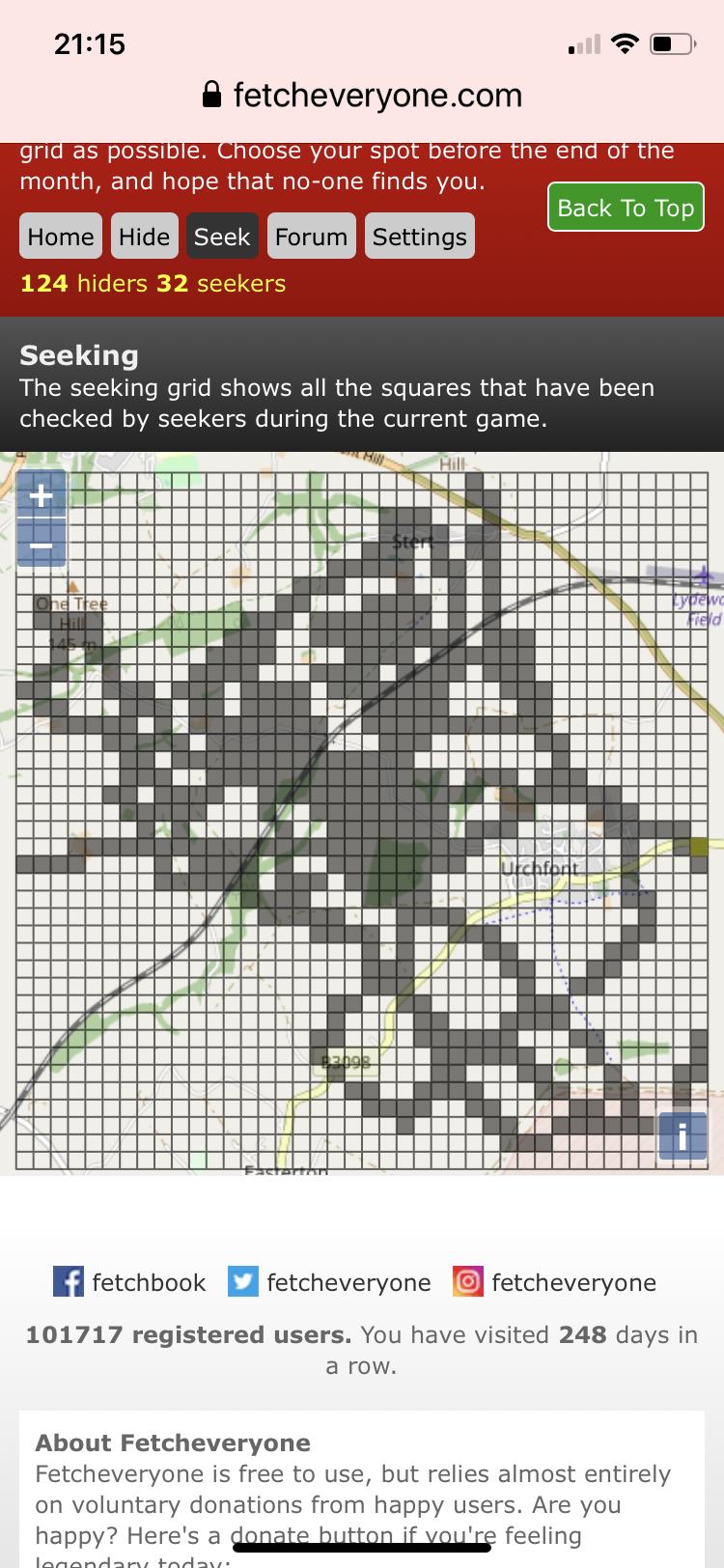Open the map info icon

[x=682, y=1136]
